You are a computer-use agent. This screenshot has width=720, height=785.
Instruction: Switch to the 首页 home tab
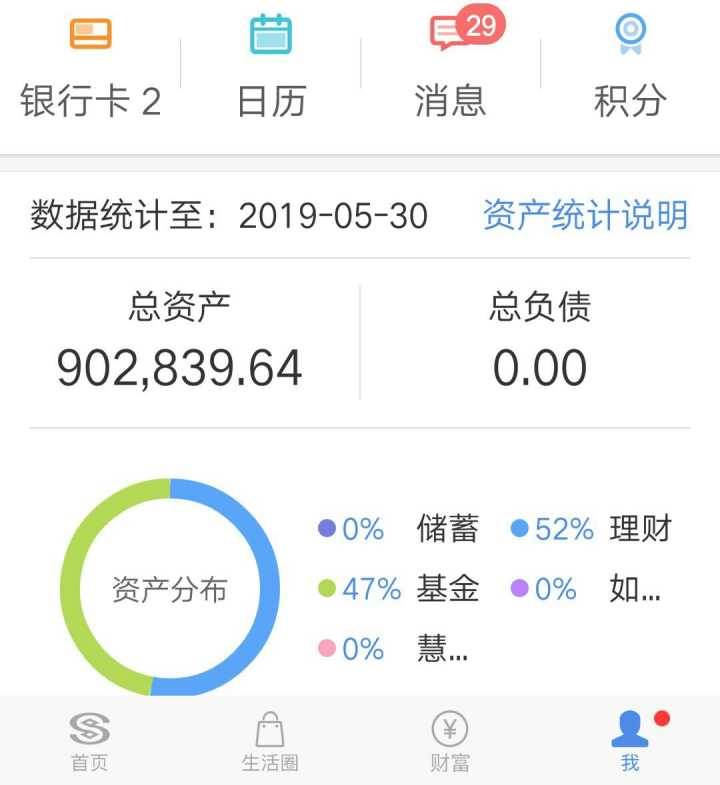(x=90, y=742)
